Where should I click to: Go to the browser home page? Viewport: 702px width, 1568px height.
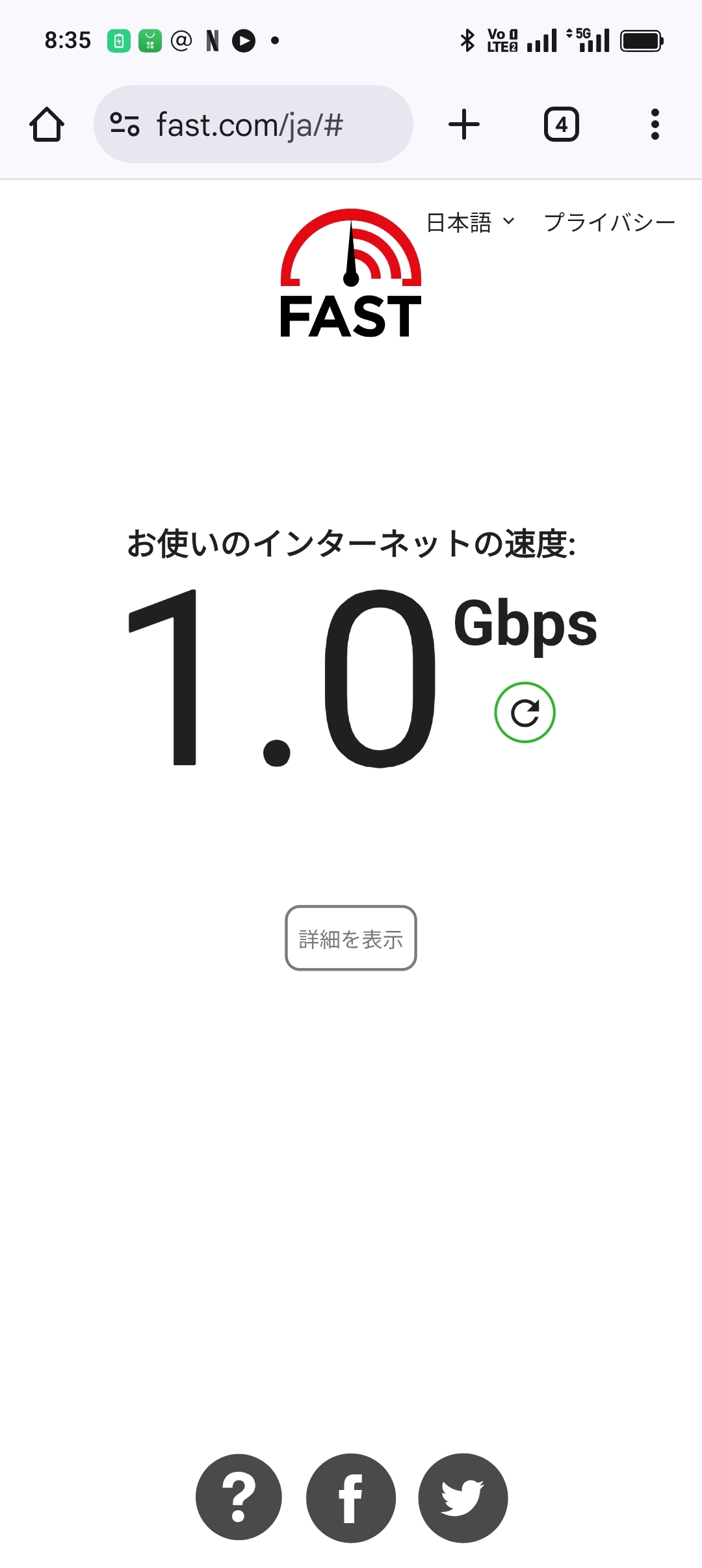point(47,124)
